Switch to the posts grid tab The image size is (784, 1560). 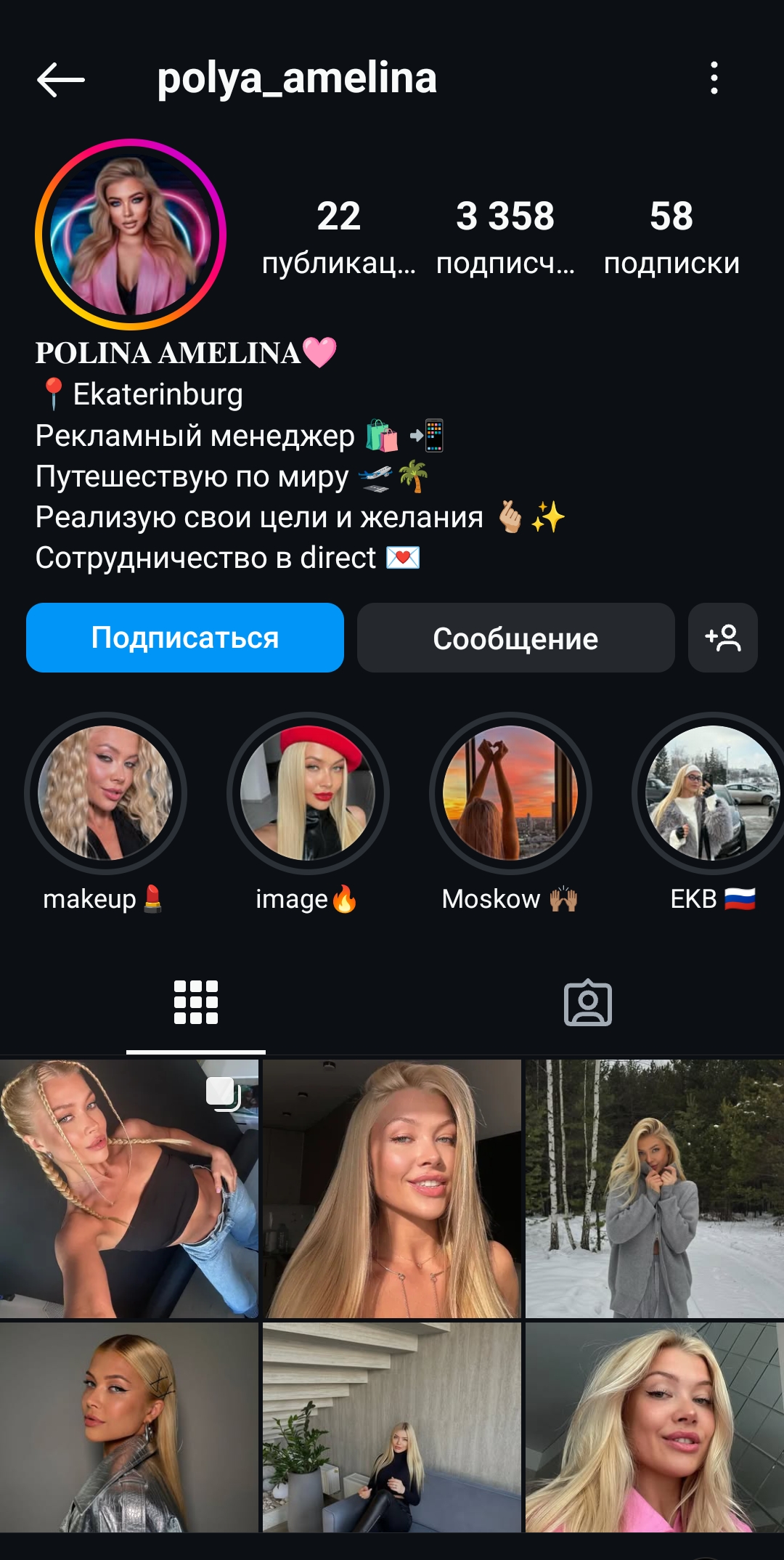[x=196, y=1002]
